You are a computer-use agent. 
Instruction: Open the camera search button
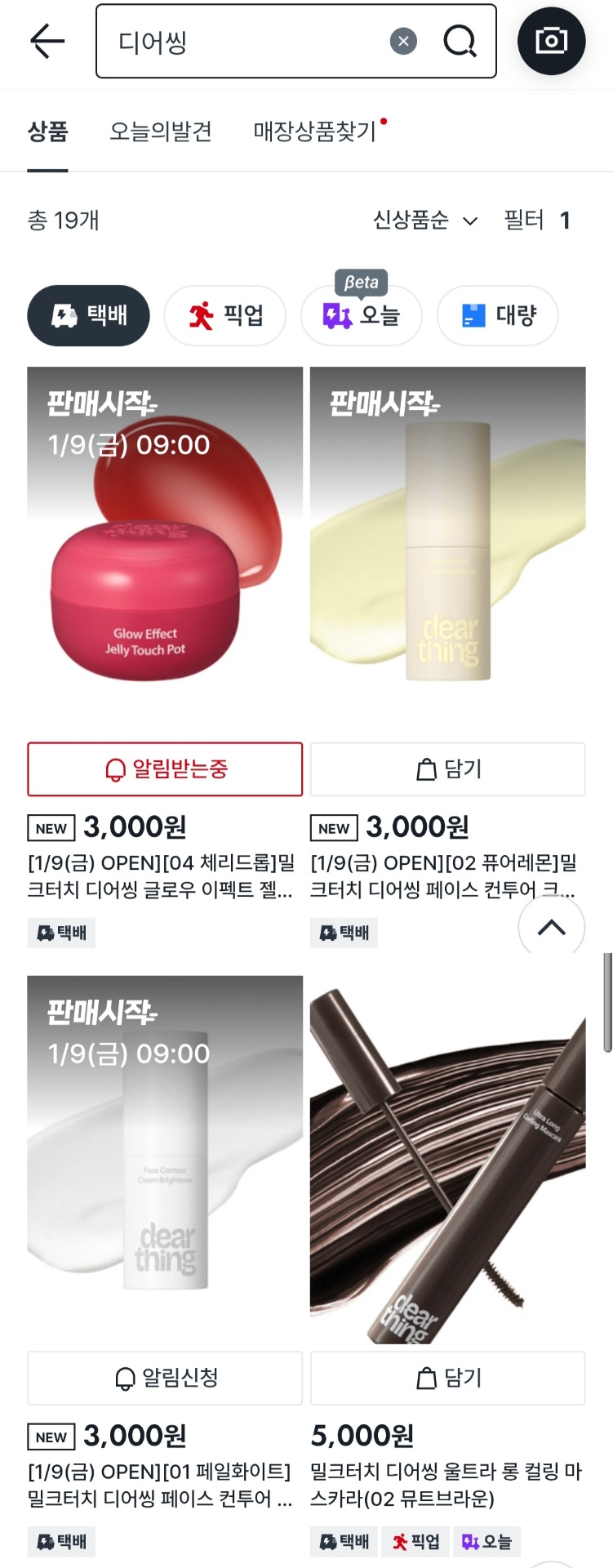pyautogui.click(x=551, y=41)
